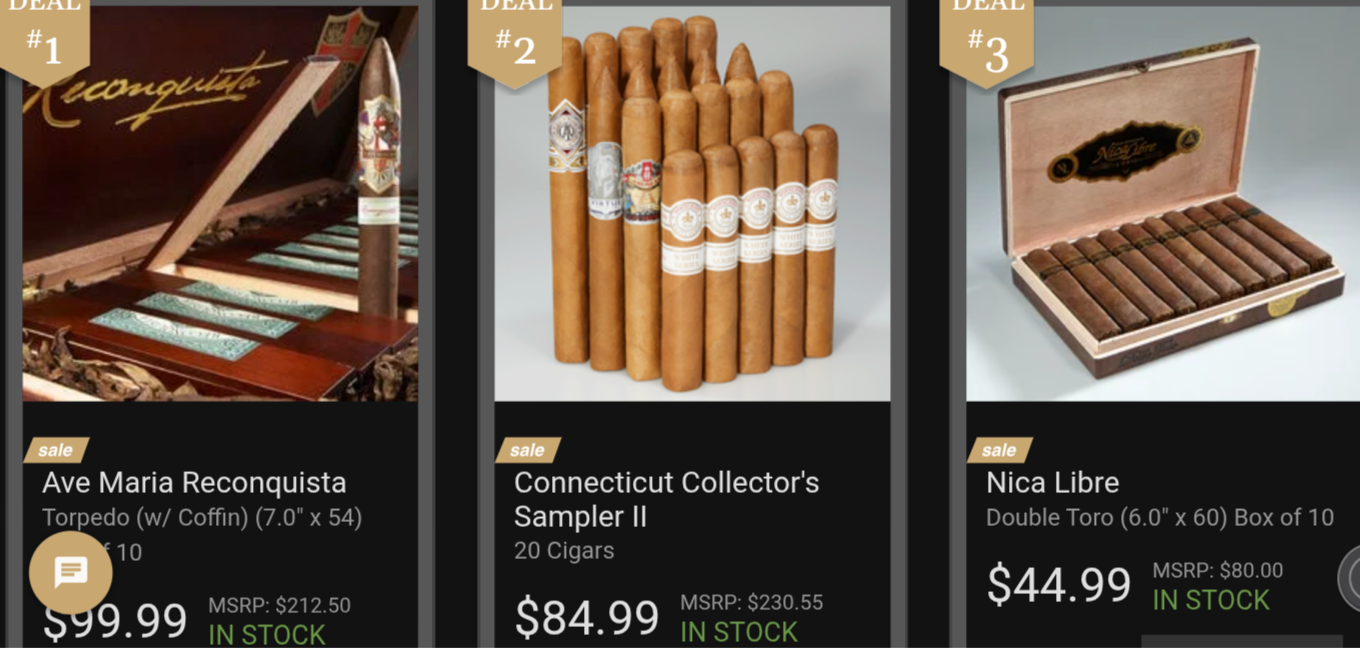Open the live chat bubble
1360x648 pixels.
(x=70, y=572)
